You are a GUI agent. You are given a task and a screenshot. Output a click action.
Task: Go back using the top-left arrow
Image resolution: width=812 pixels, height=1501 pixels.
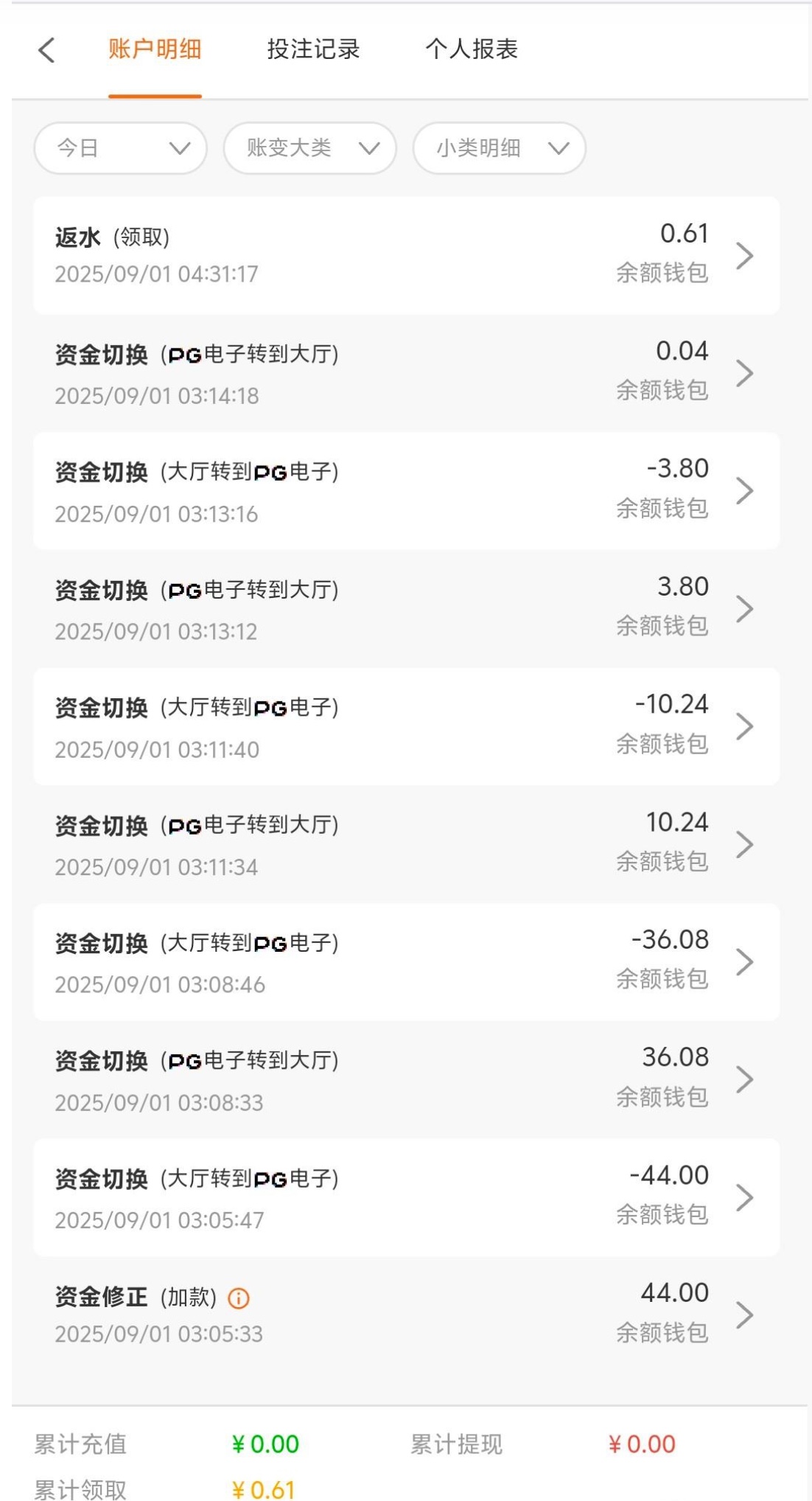(46, 50)
